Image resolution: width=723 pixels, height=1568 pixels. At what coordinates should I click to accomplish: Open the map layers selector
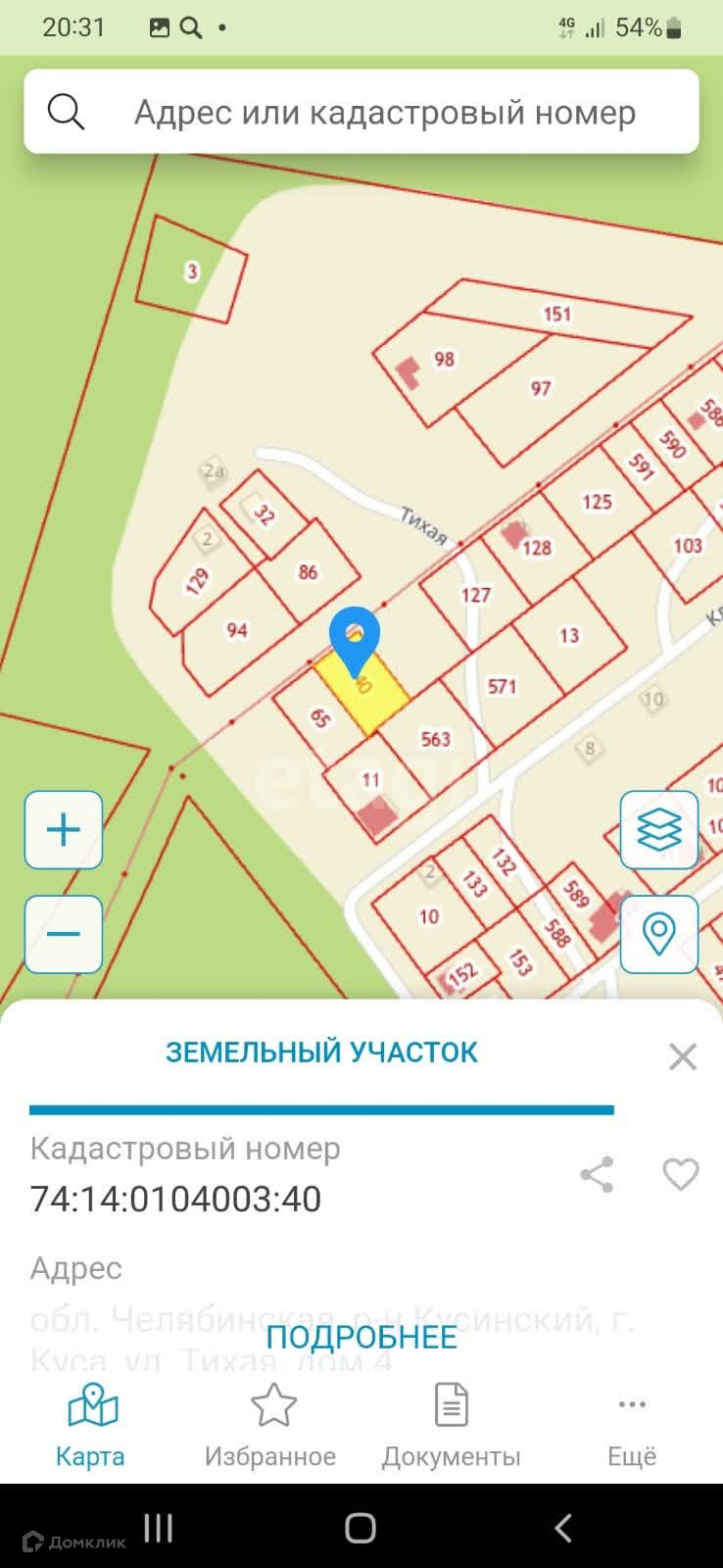click(658, 830)
